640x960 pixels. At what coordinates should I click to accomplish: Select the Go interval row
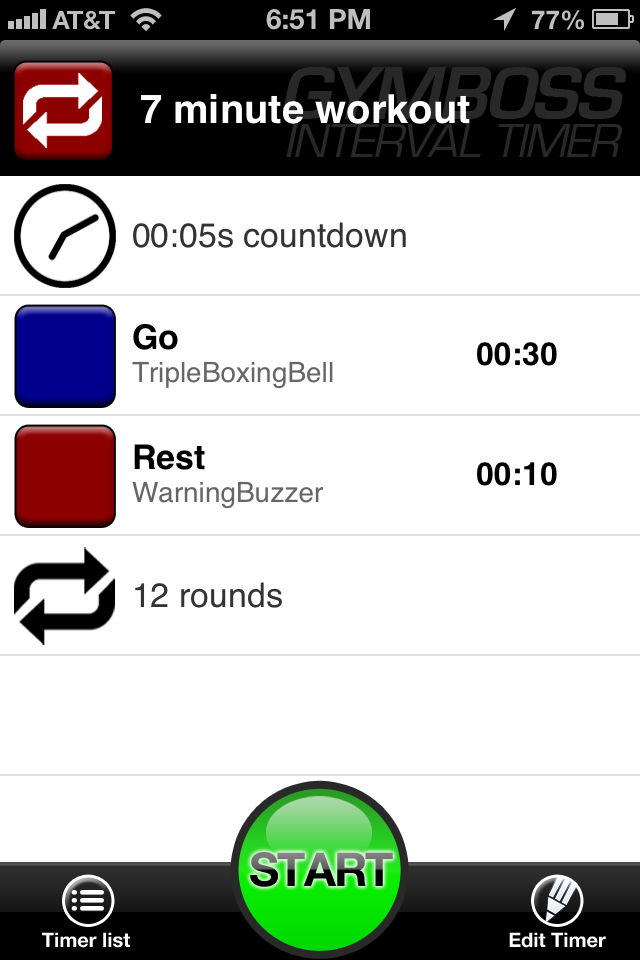320,356
